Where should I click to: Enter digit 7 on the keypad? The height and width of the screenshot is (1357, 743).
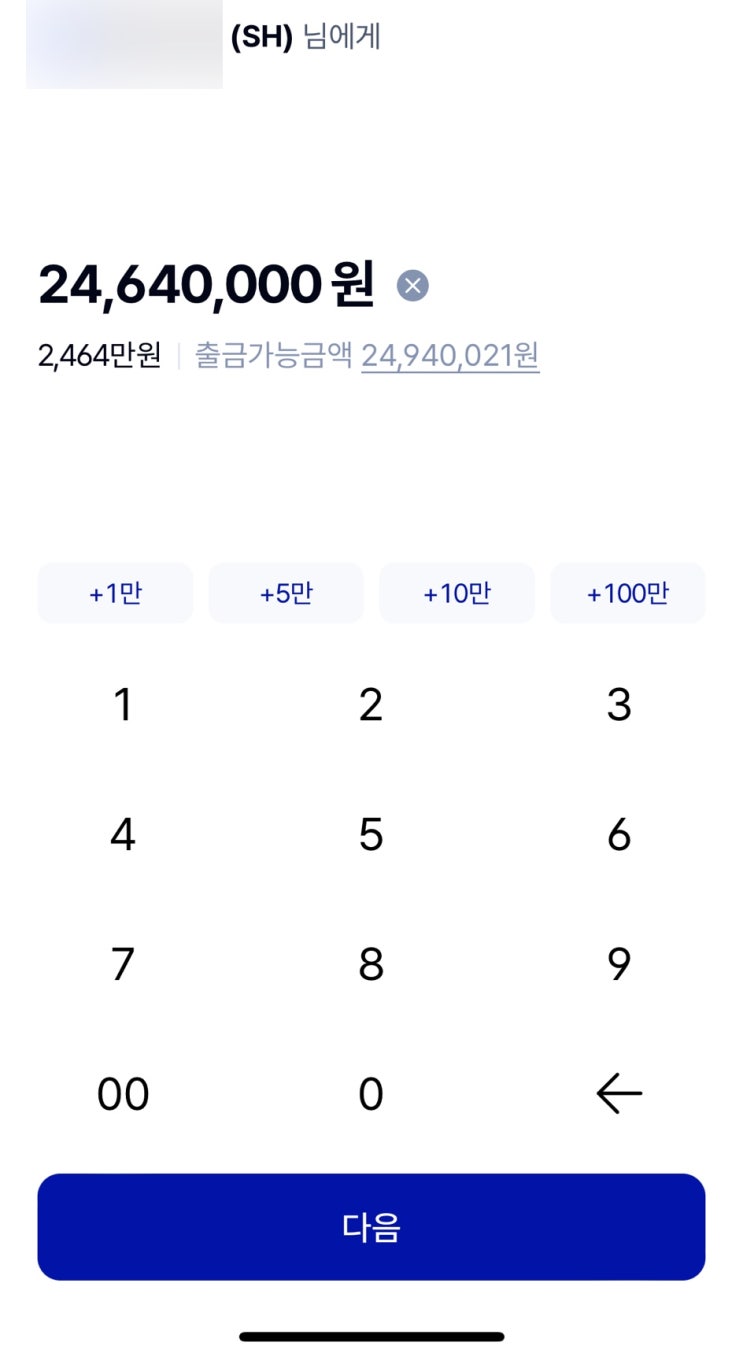click(123, 964)
